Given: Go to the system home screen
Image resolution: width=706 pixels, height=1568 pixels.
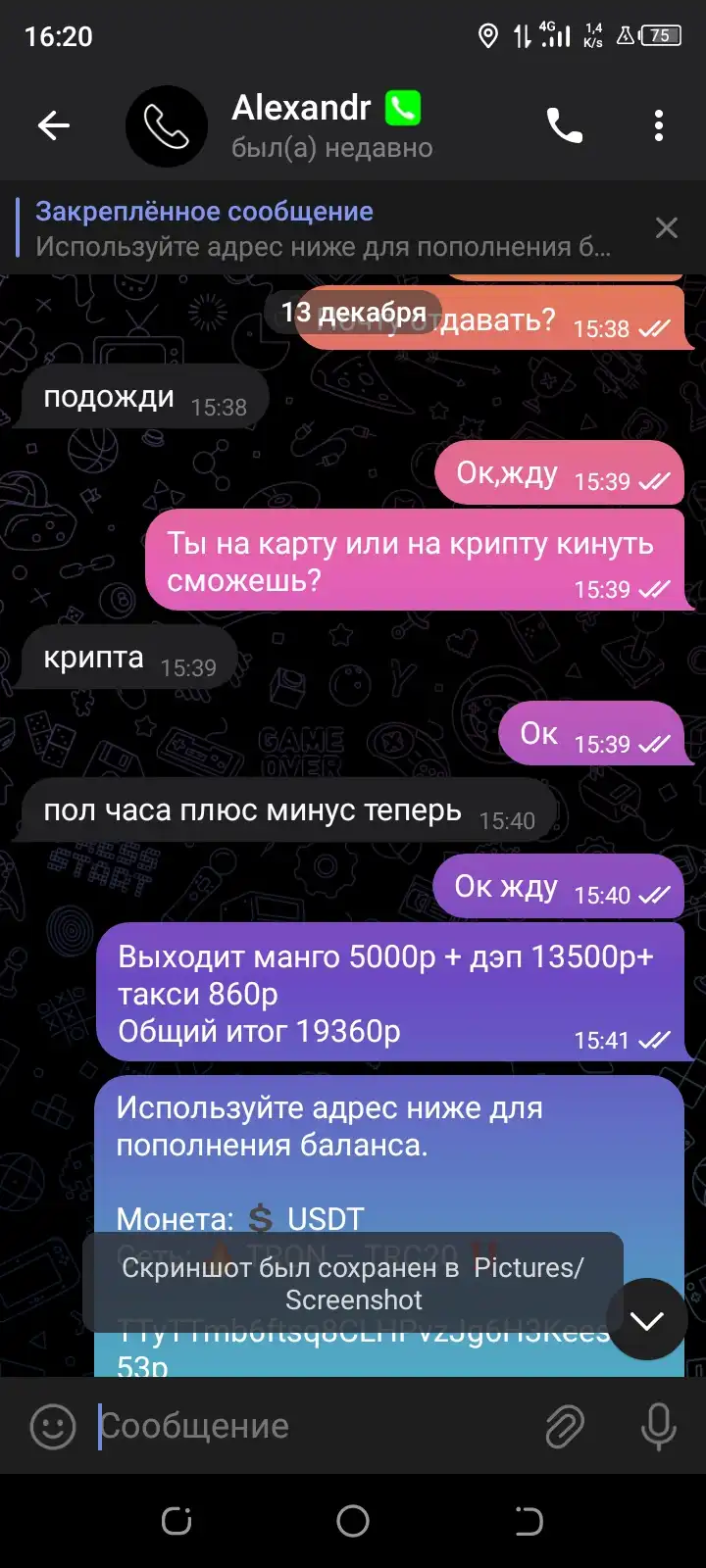Looking at the screenshot, I should (x=353, y=1521).
